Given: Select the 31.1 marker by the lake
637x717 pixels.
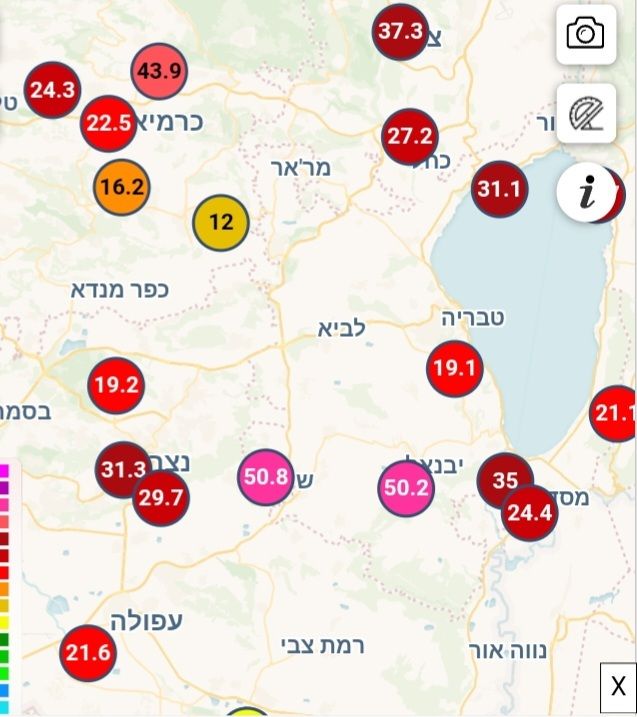Looking at the screenshot, I should point(499,188).
